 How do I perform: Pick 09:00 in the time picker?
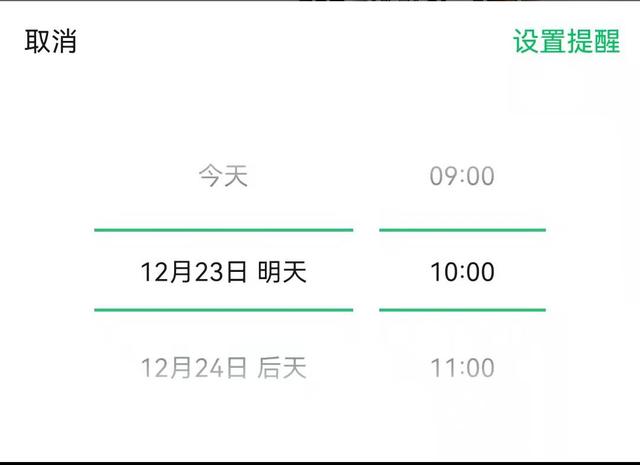462,177
